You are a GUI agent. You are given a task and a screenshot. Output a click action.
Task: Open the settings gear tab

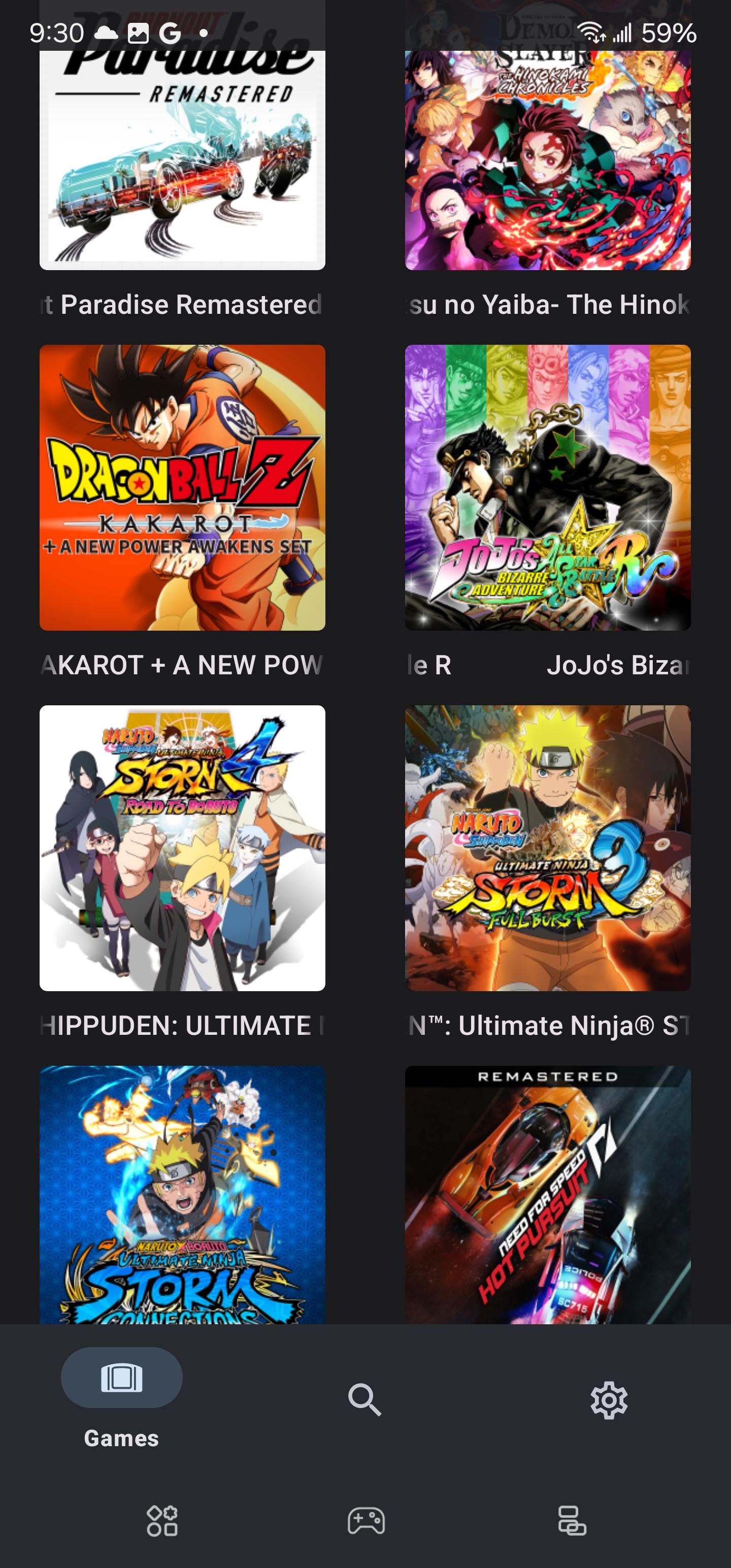coord(608,1400)
